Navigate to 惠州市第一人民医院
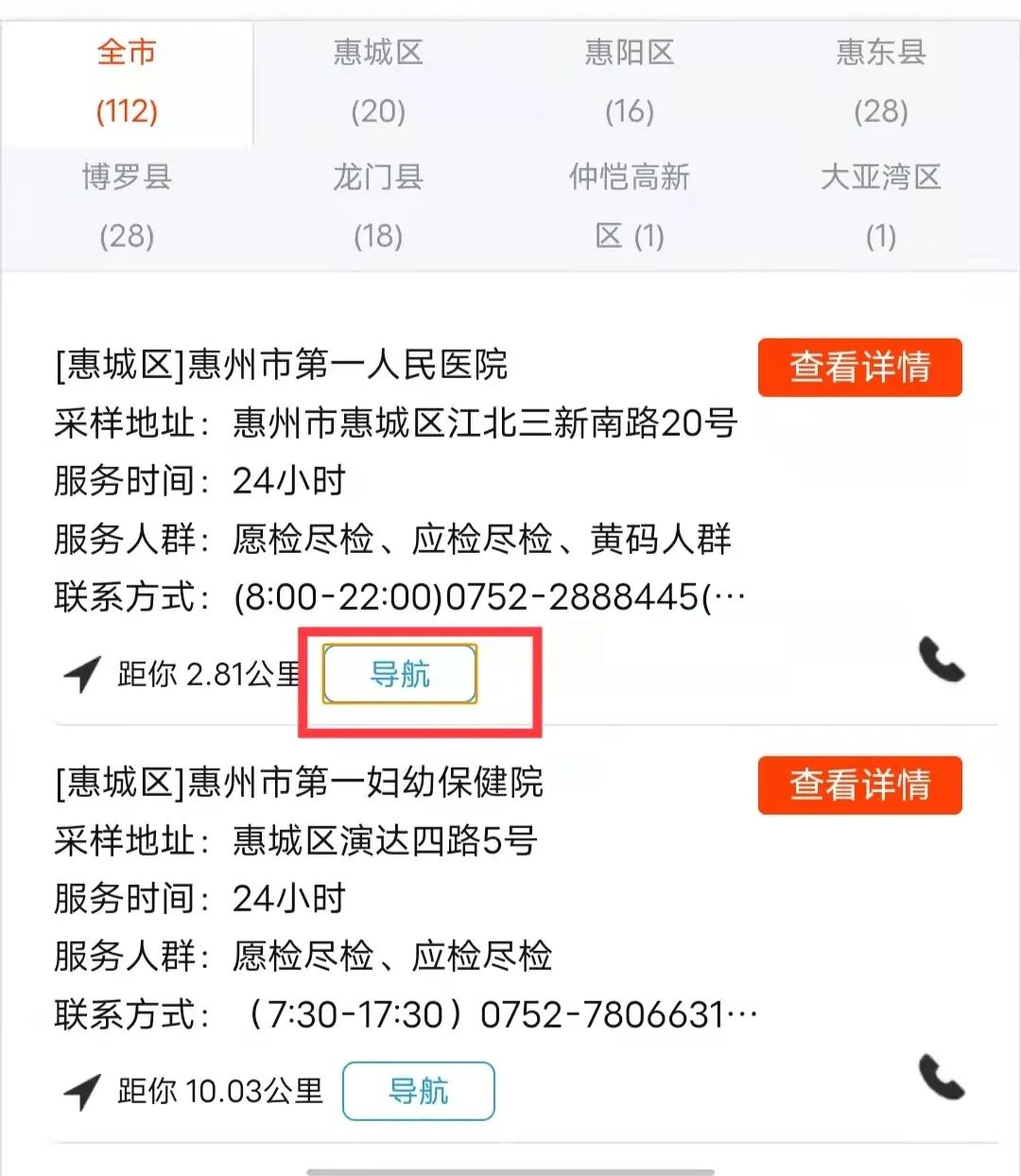 coord(400,674)
